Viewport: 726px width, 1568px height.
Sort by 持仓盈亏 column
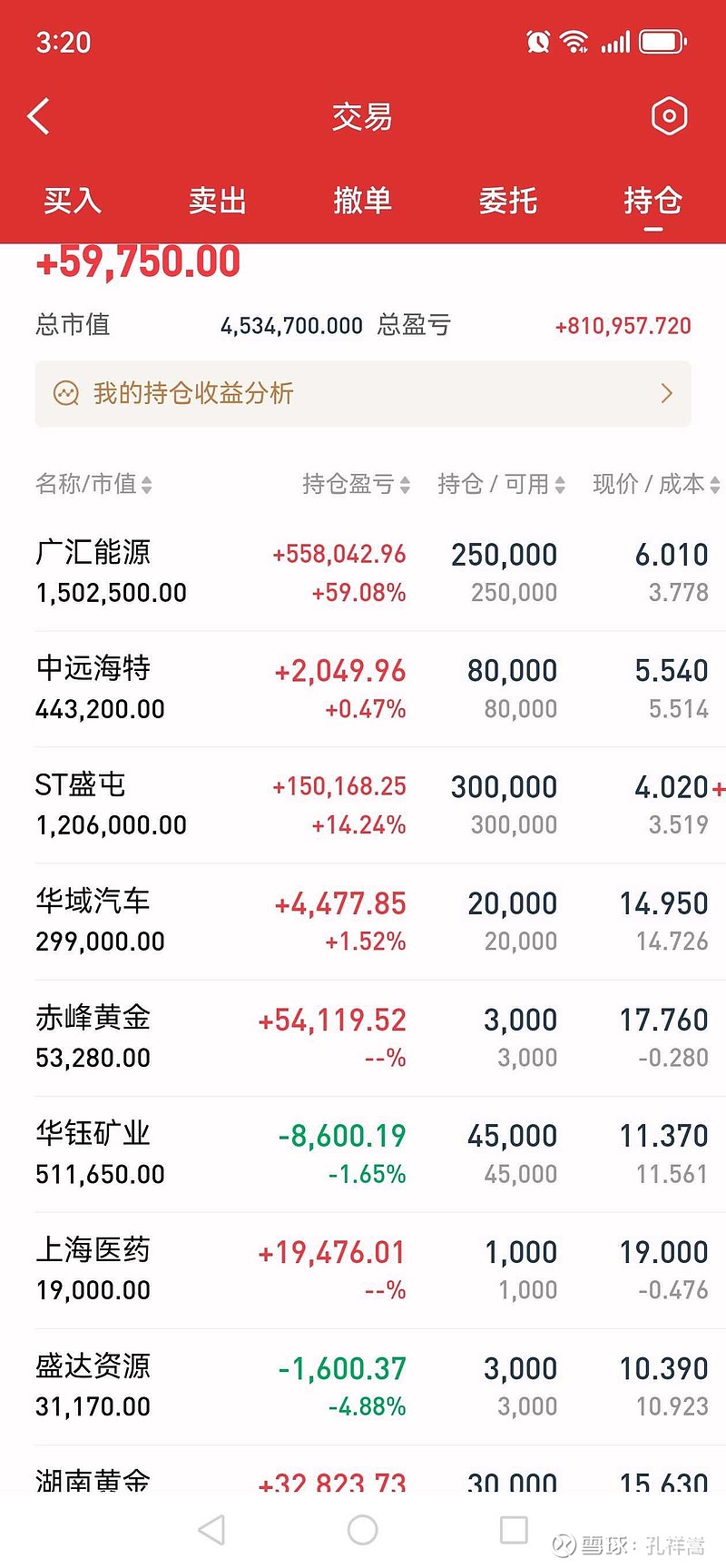[x=356, y=484]
